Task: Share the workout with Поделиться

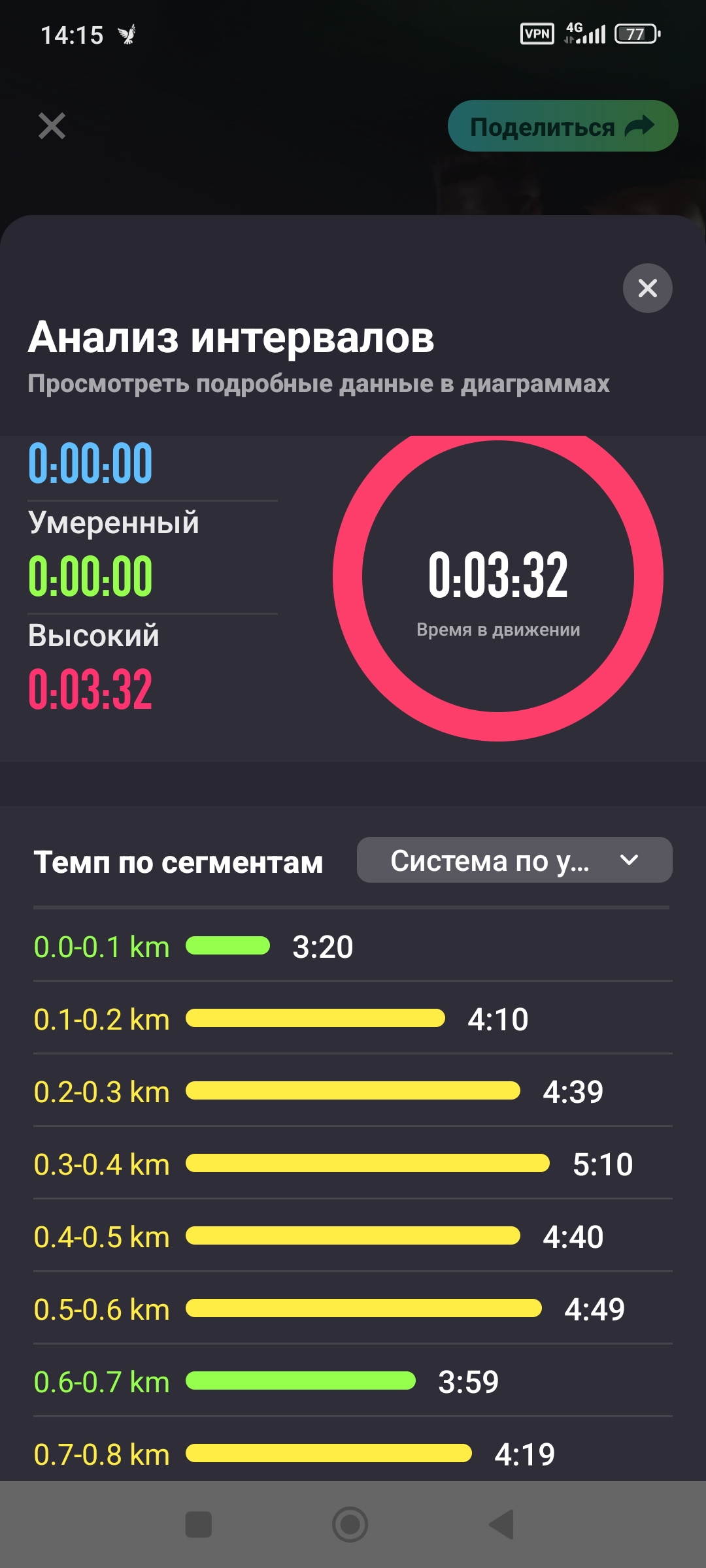Action: [x=562, y=126]
